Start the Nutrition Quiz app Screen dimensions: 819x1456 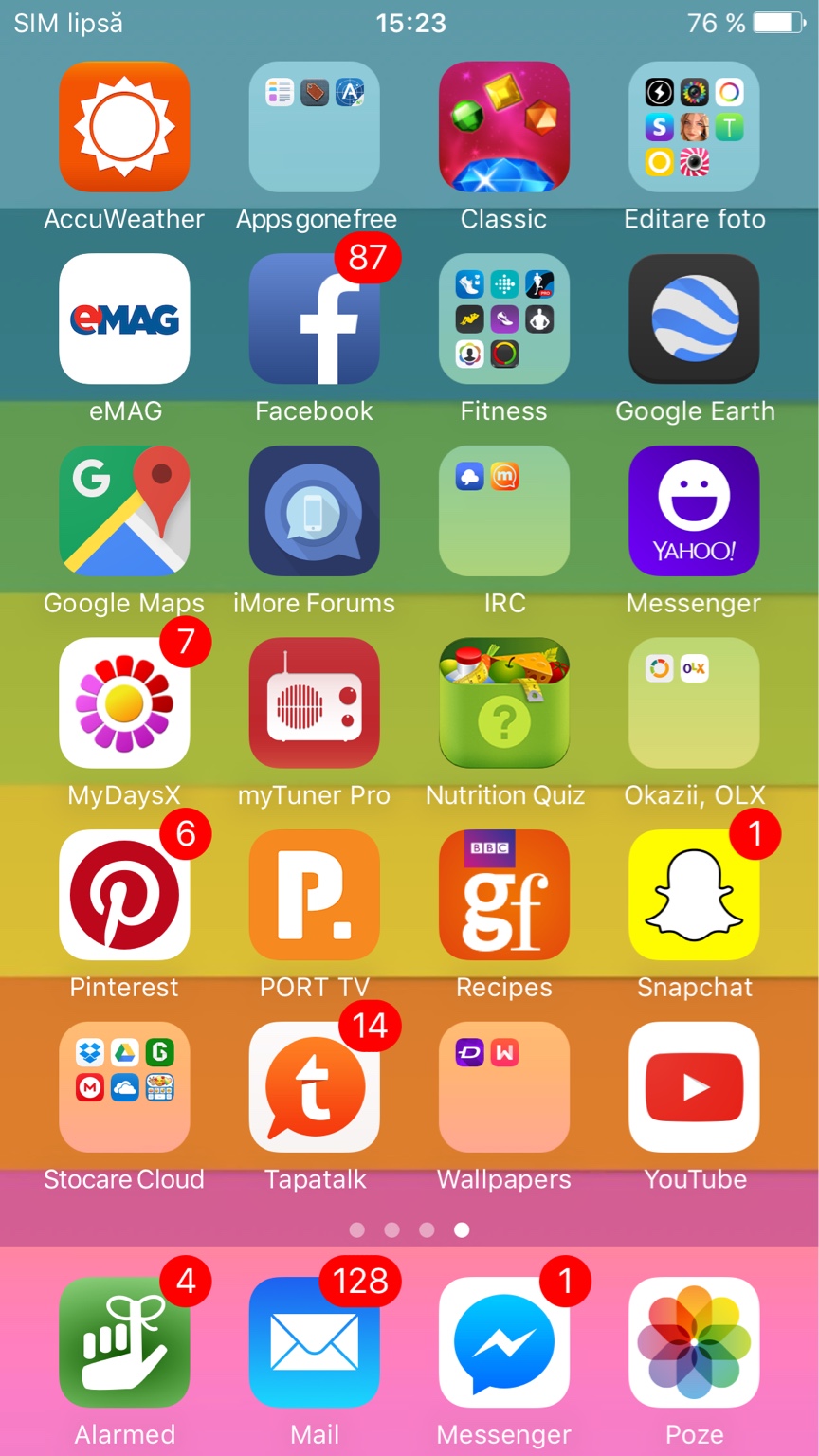point(504,702)
